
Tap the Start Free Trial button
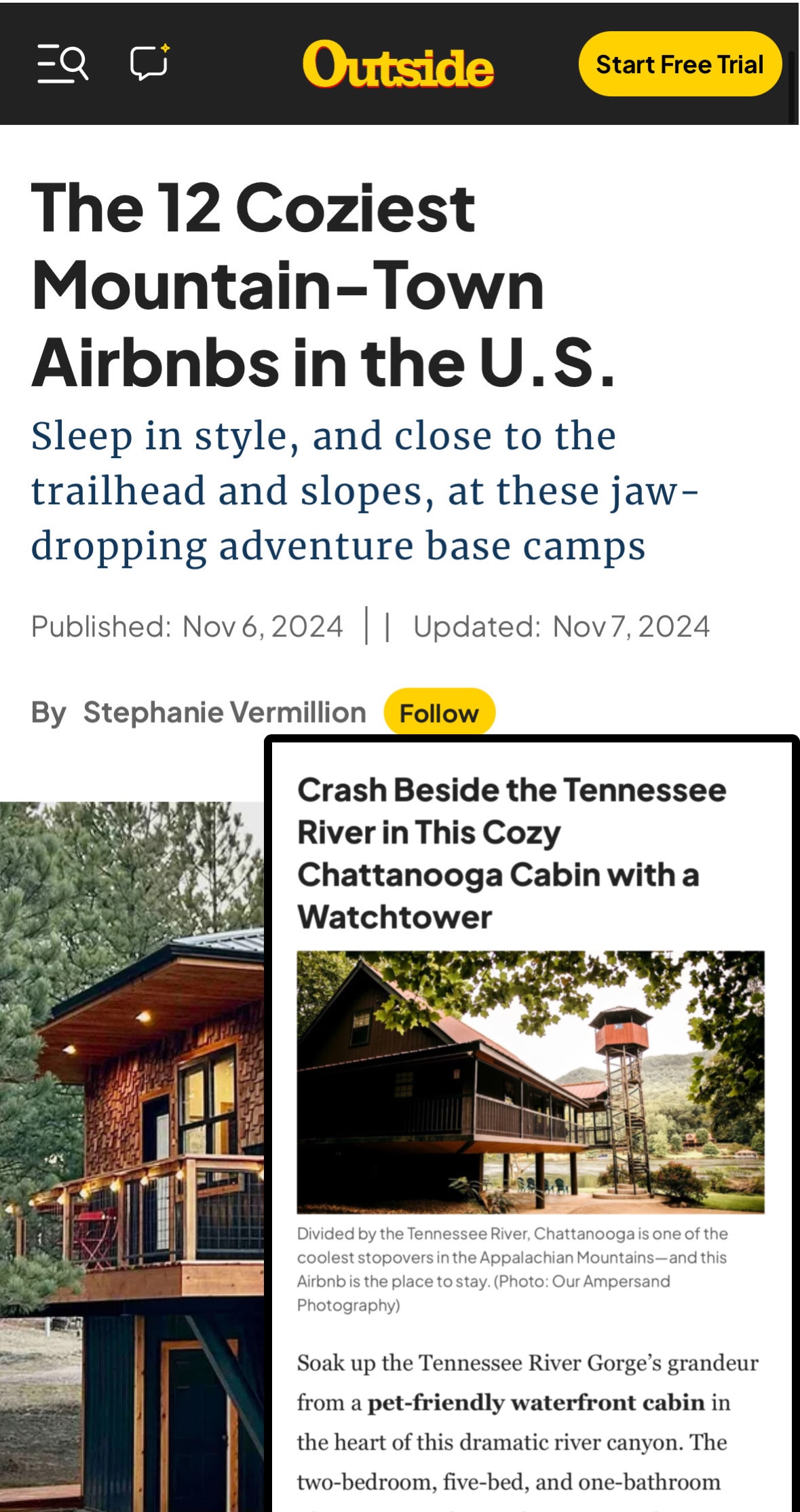(680, 64)
